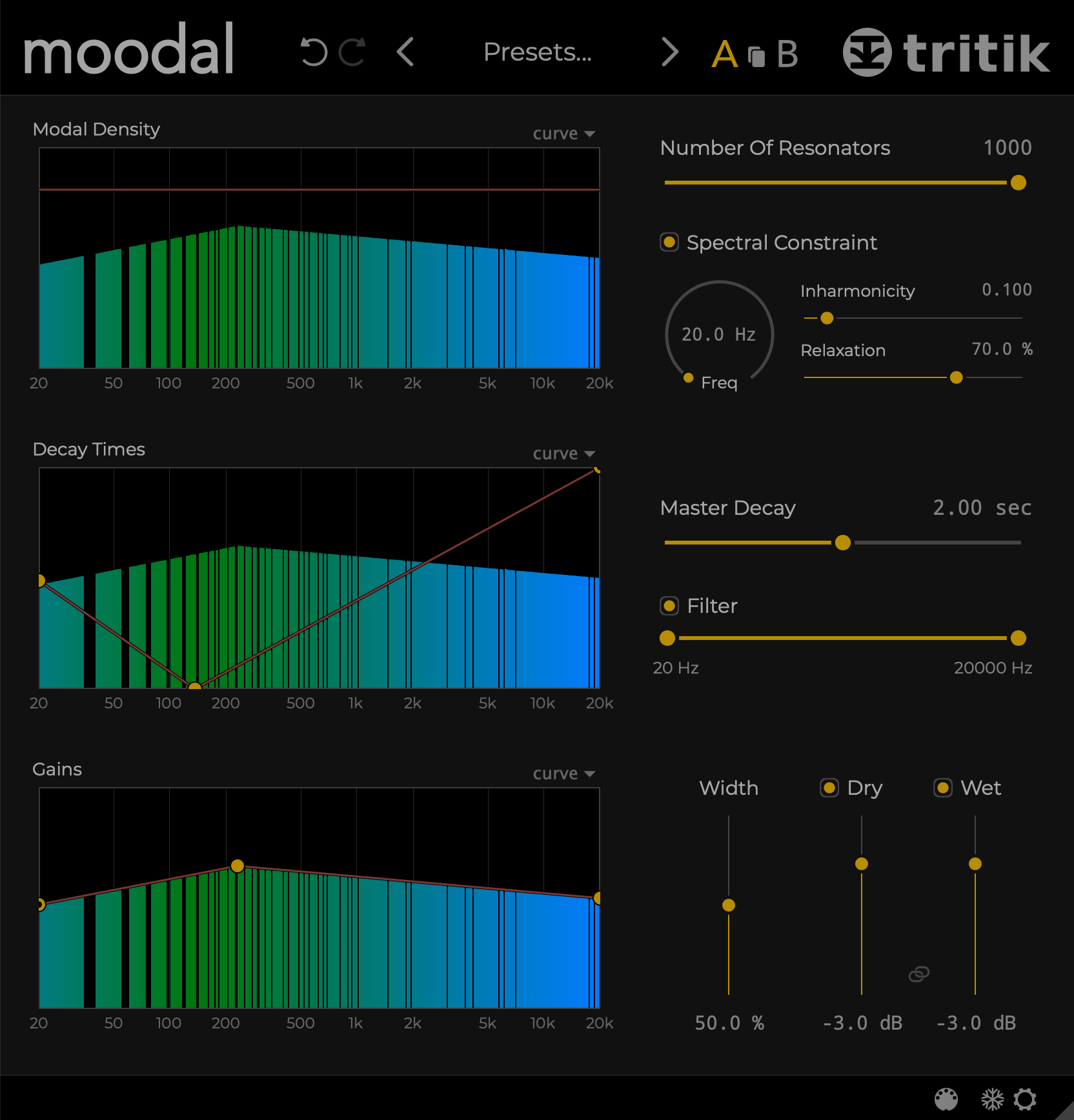The image size is (1074, 1120).
Task: Enable the Spectral Constraint toggle
Action: pos(669,242)
